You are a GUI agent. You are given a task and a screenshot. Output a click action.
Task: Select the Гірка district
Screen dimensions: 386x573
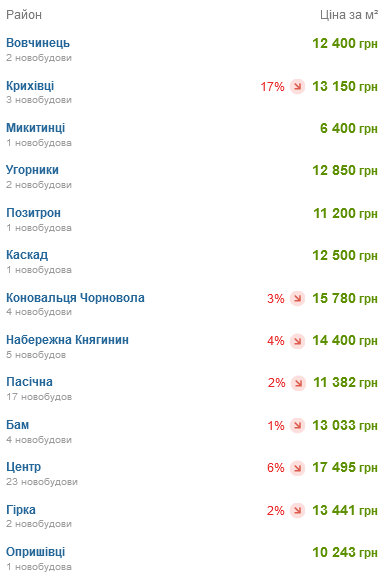pyautogui.click(x=21, y=509)
